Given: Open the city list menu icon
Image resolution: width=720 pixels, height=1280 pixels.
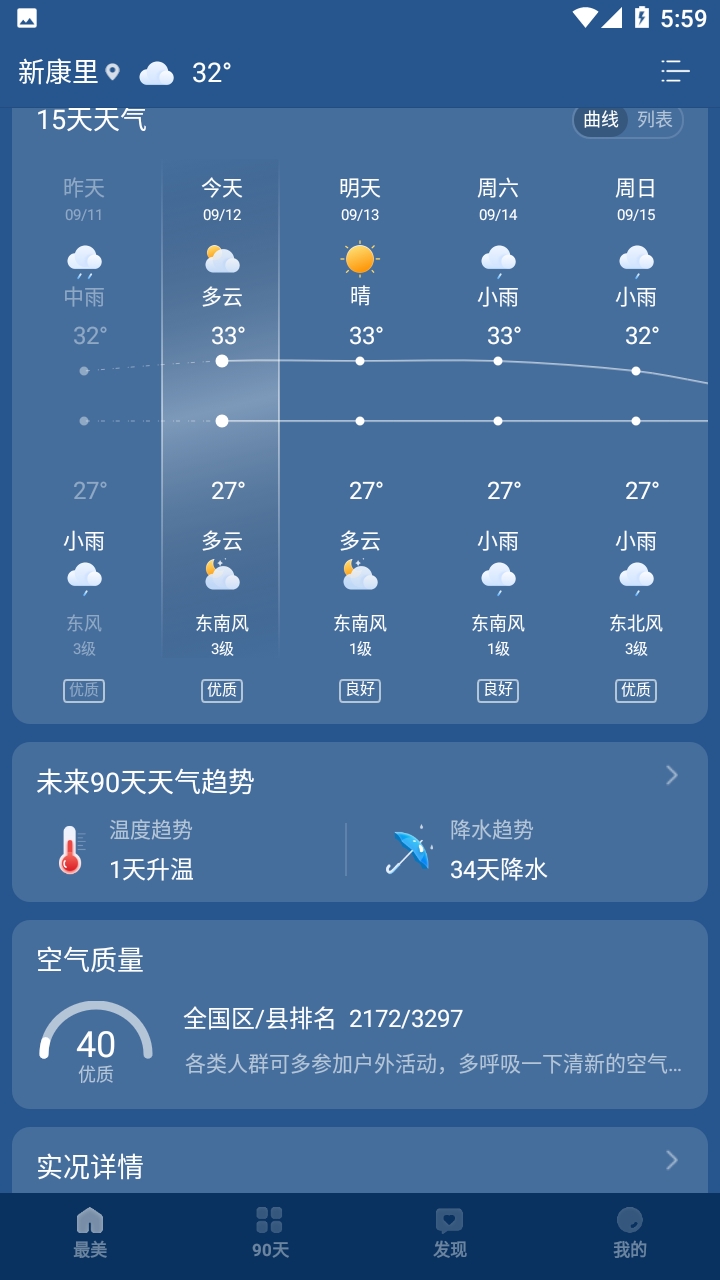Looking at the screenshot, I should pyautogui.click(x=675, y=71).
